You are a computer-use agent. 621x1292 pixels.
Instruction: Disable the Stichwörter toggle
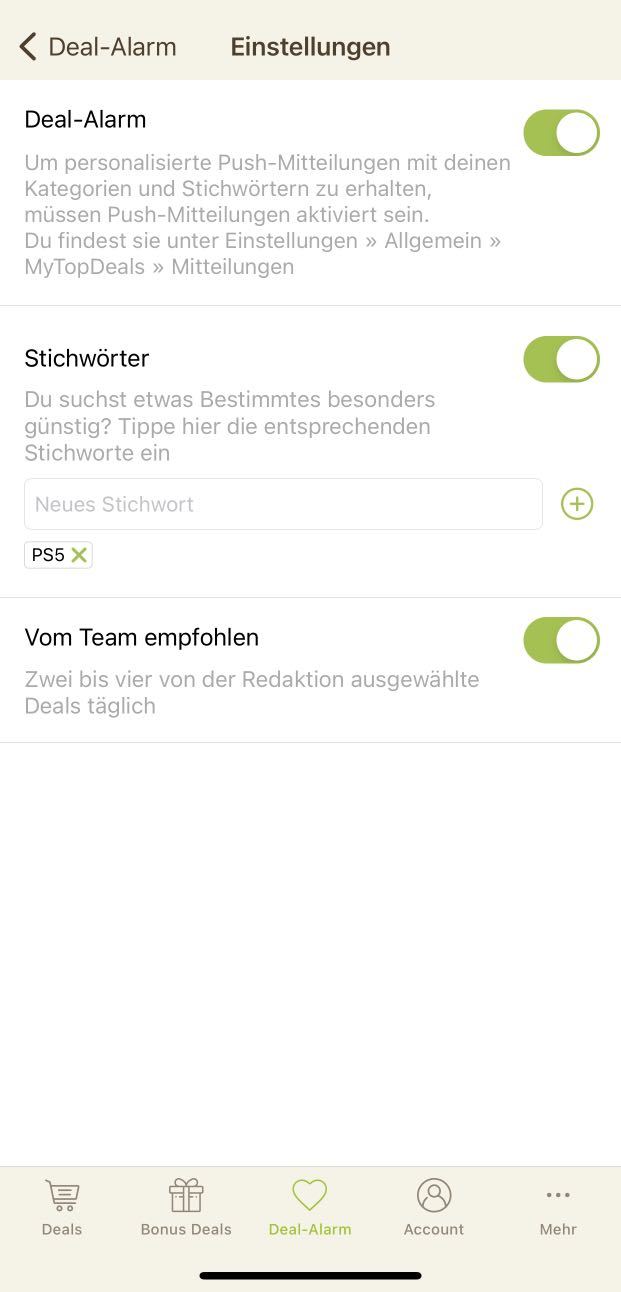(x=561, y=360)
